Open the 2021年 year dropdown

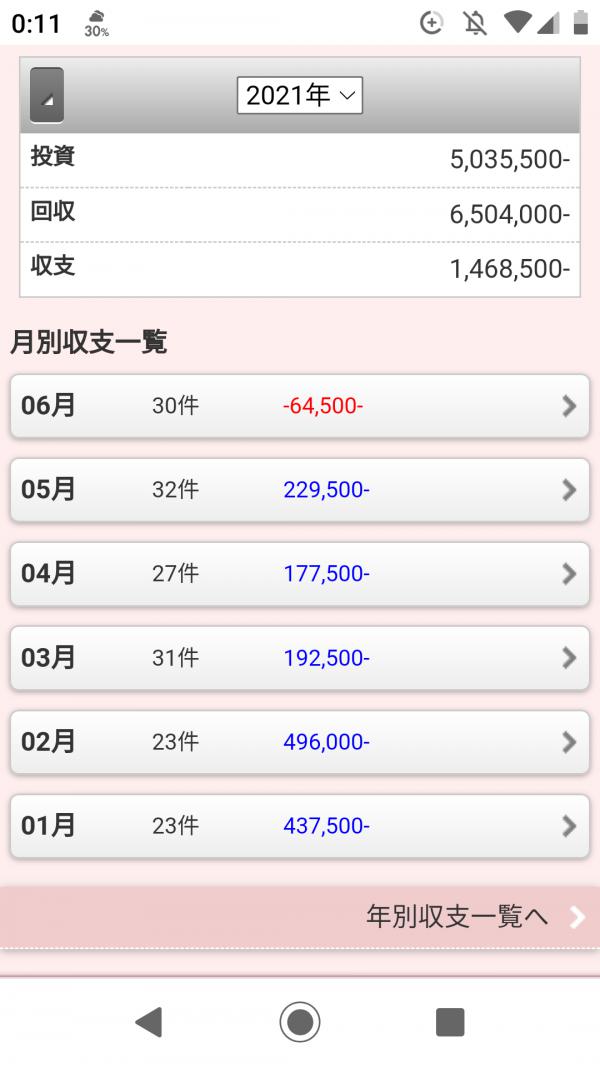tap(299, 95)
